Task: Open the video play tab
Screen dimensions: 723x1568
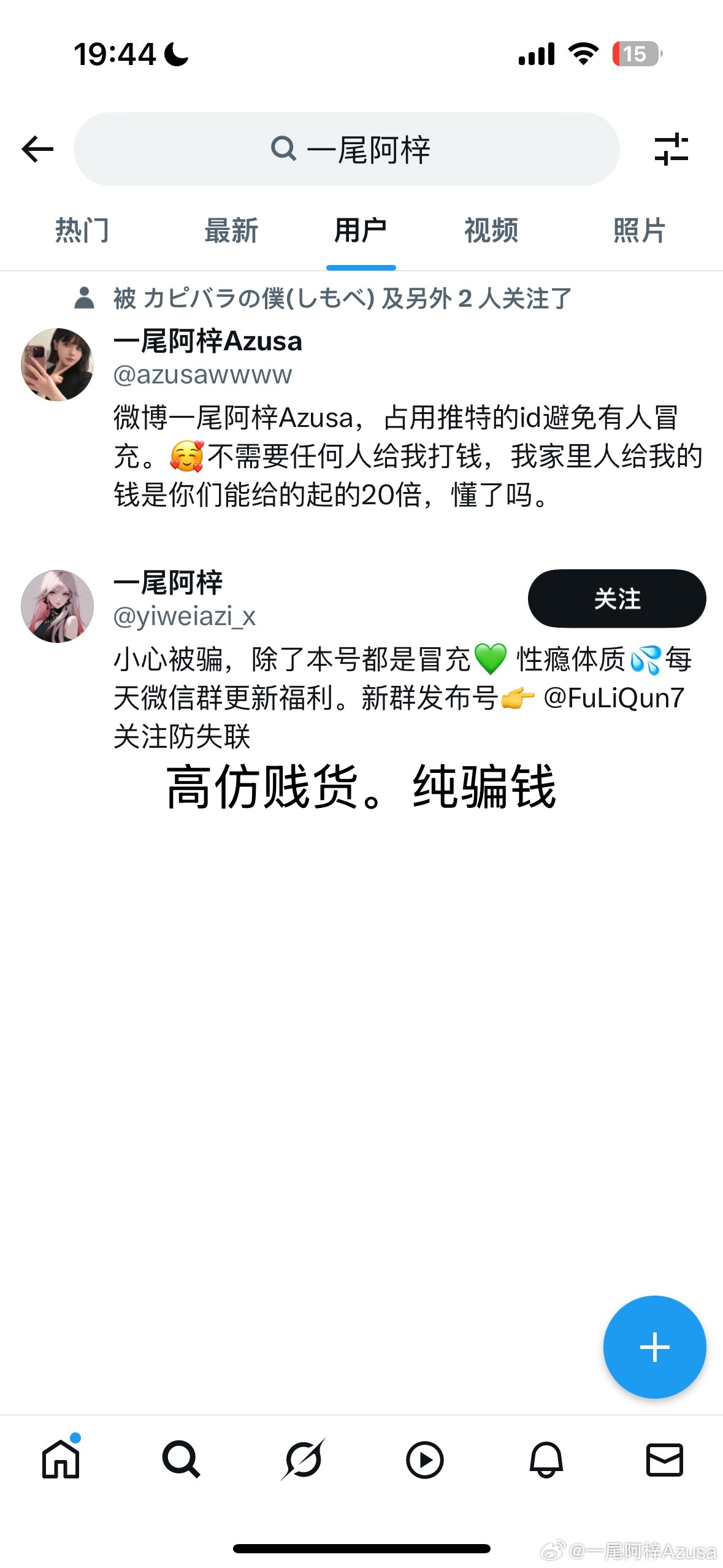Action: (x=424, y=1459)
